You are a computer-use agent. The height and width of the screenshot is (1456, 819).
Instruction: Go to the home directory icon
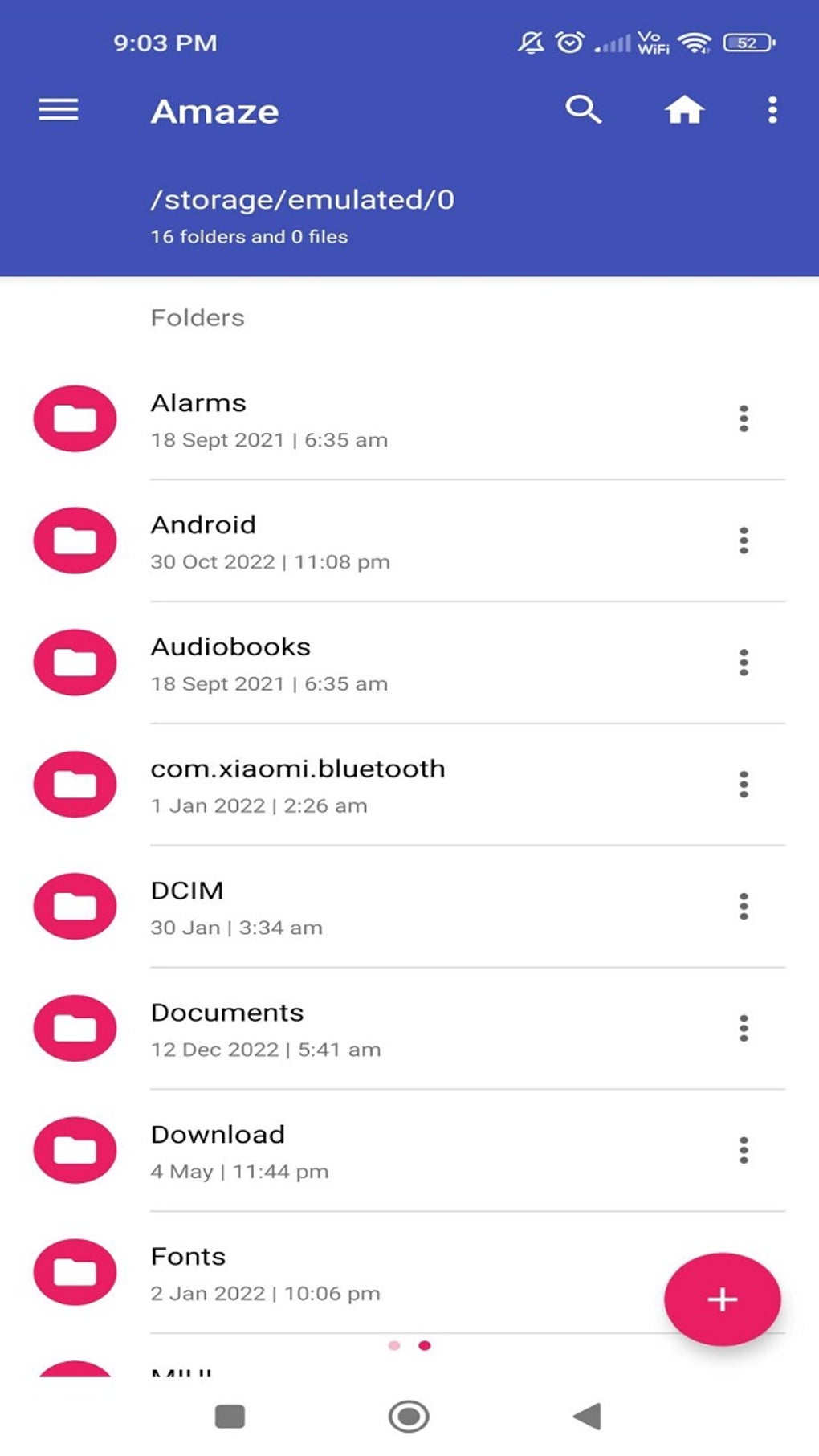[x=684, y=110]
